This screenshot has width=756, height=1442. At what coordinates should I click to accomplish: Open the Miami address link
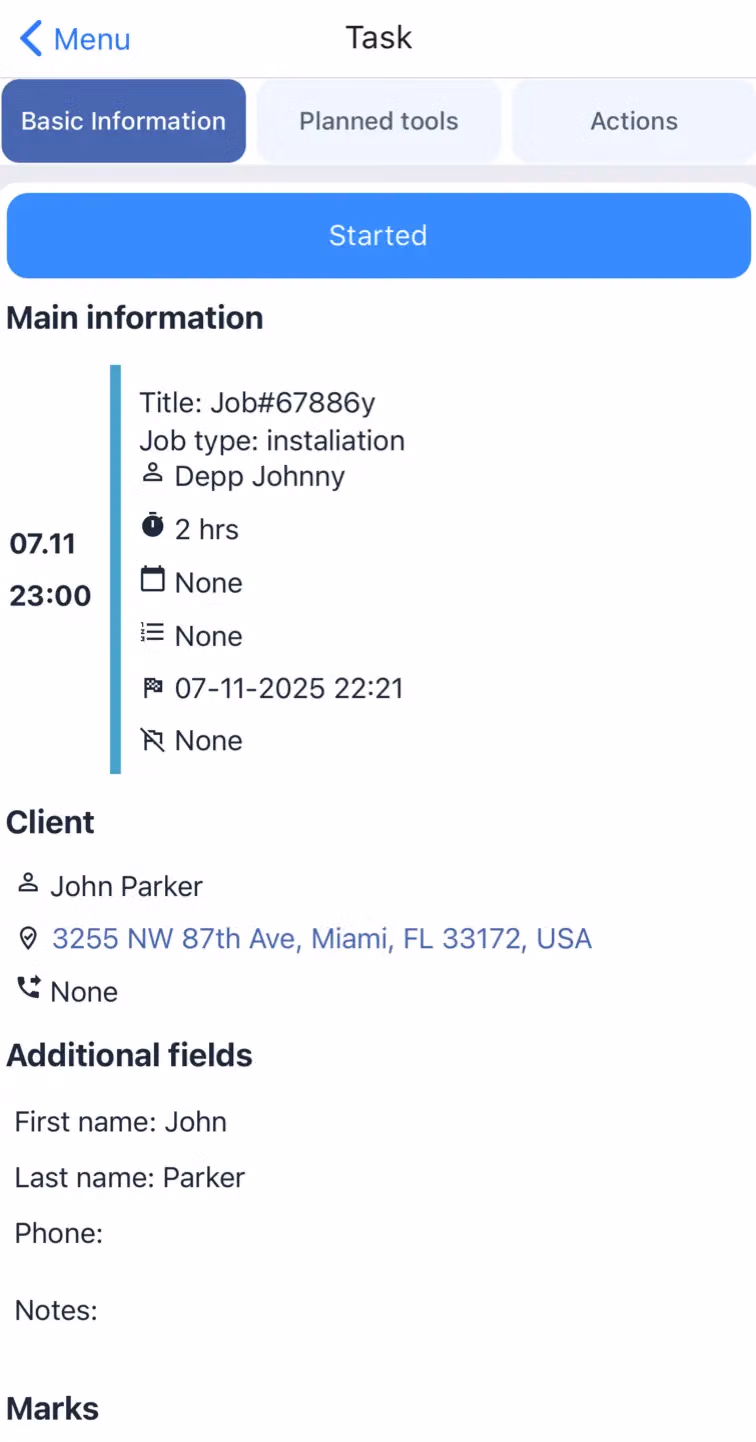click(x=321, y=939)
